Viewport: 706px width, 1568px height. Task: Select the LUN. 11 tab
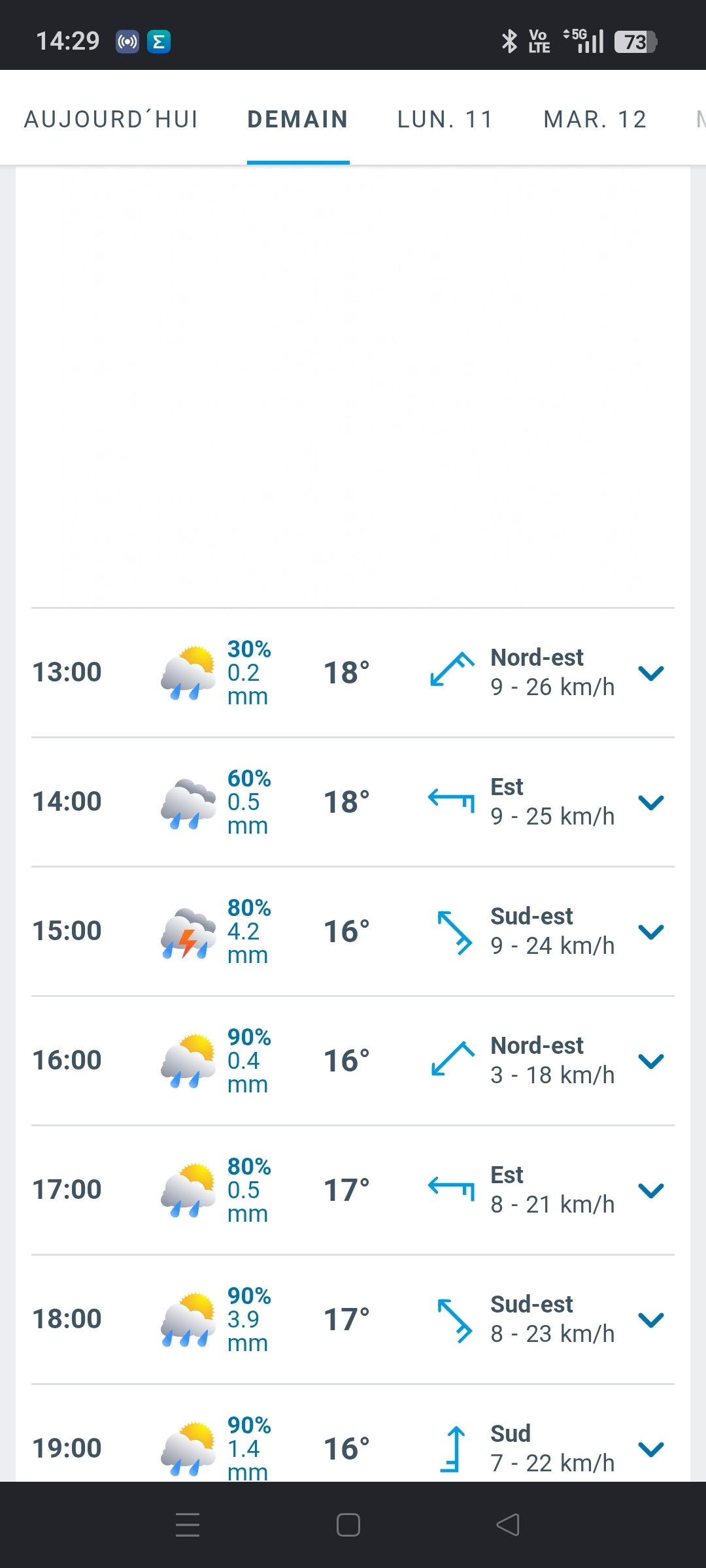445,120
